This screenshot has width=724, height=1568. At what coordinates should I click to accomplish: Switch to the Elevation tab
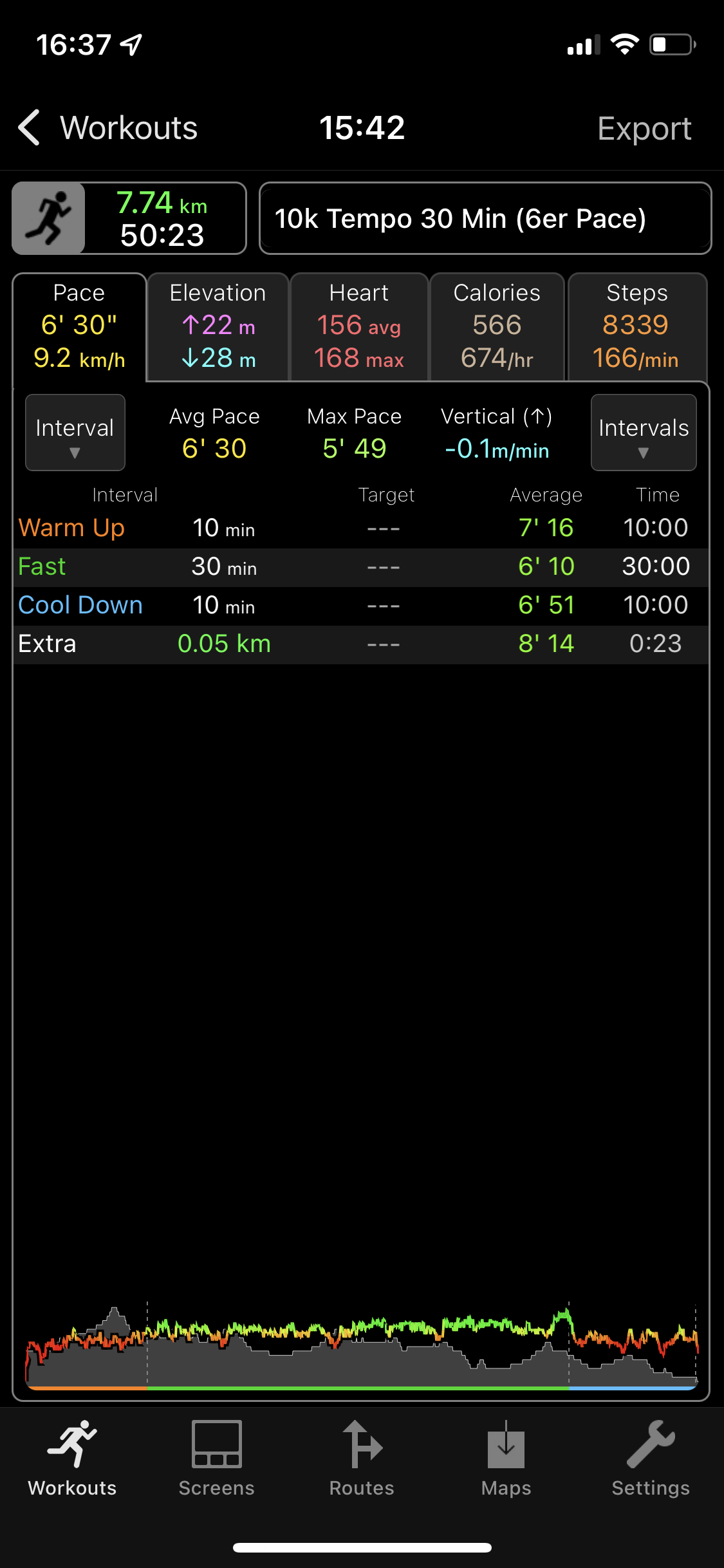click(218, 327)
